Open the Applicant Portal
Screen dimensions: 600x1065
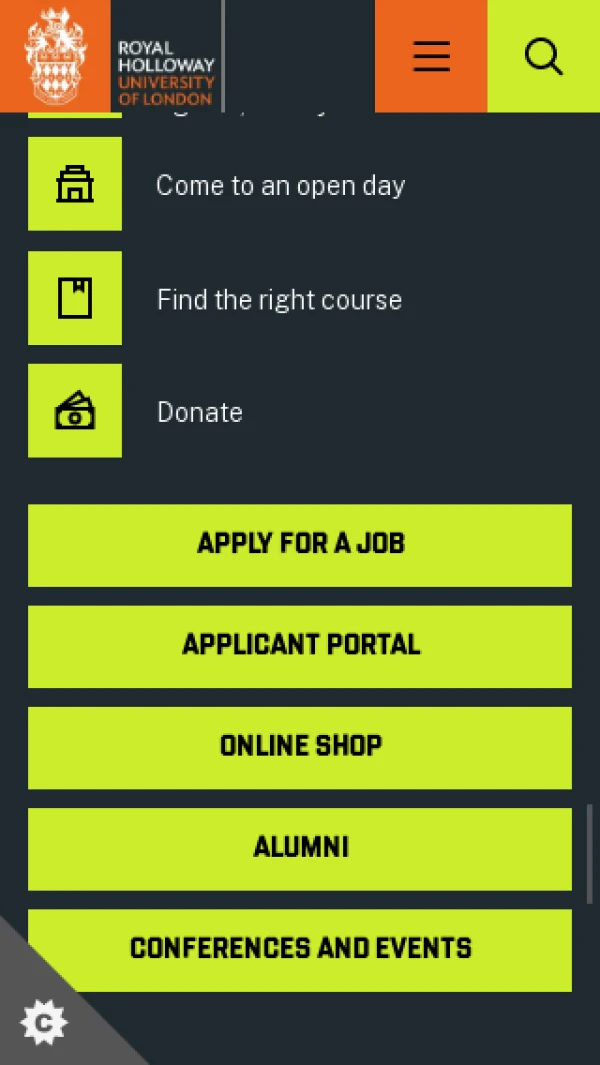pos(300,645)
